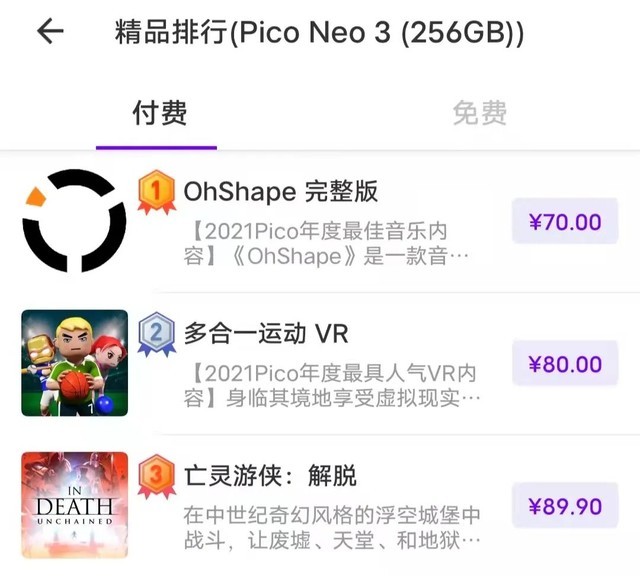Tap the ¥89.90 price button
This screenshot has width=640, height=576.
click(x=565, y=506)
